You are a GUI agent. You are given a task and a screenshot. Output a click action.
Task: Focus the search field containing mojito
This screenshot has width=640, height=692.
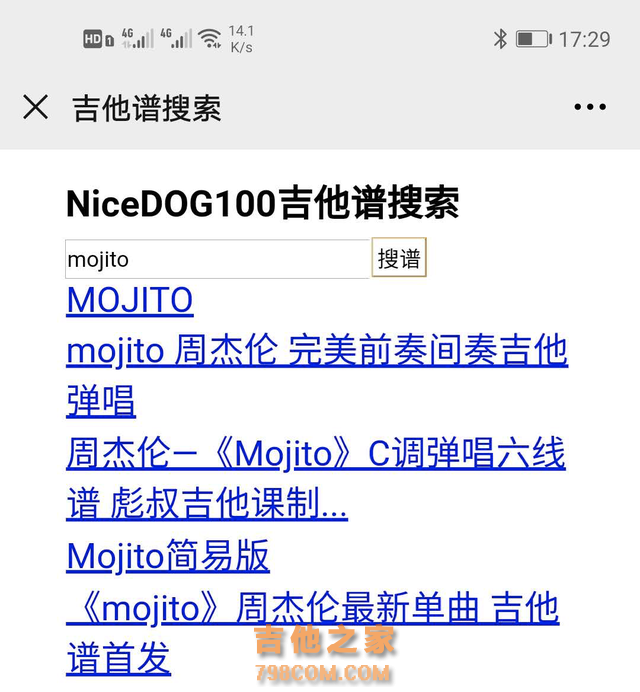(217, 259)
